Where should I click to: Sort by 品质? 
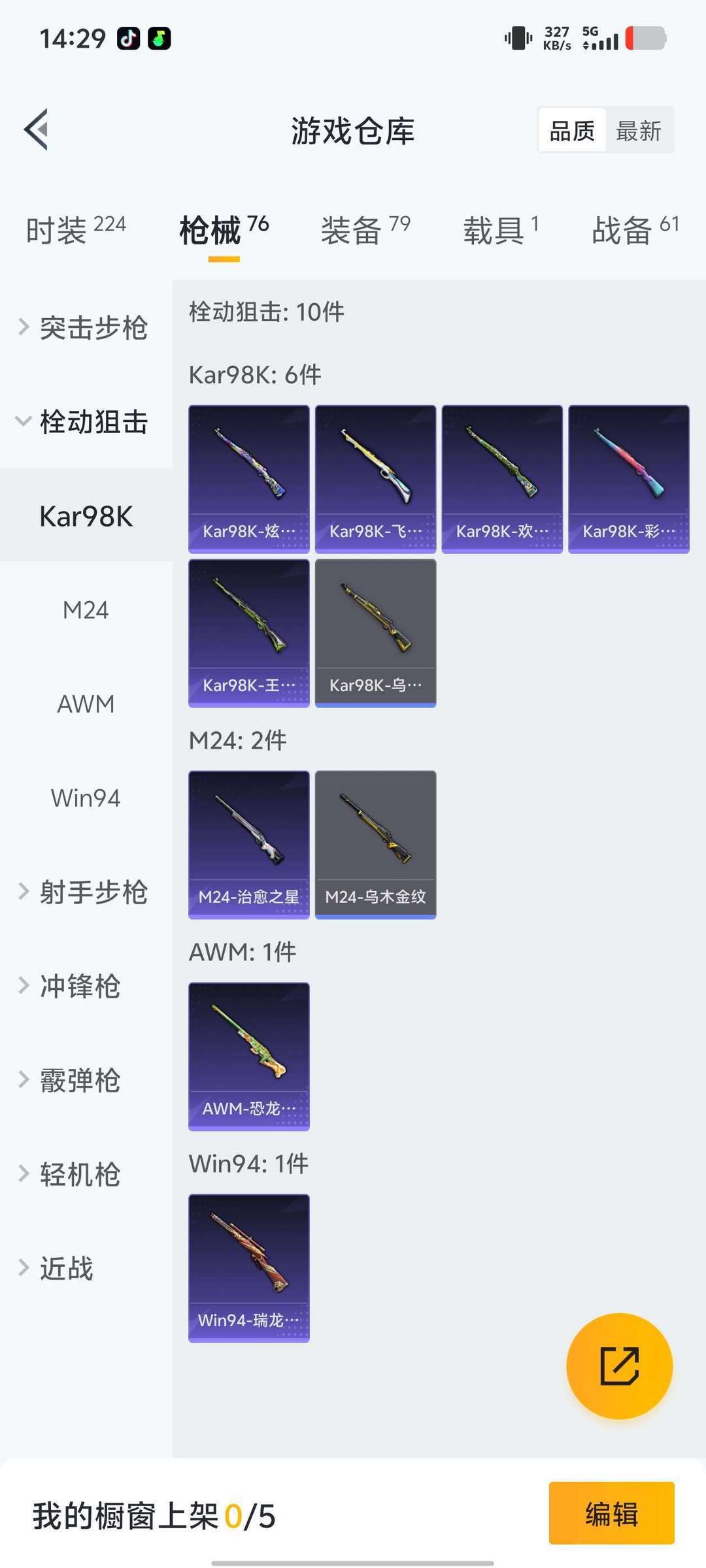[x=572, y=131]
